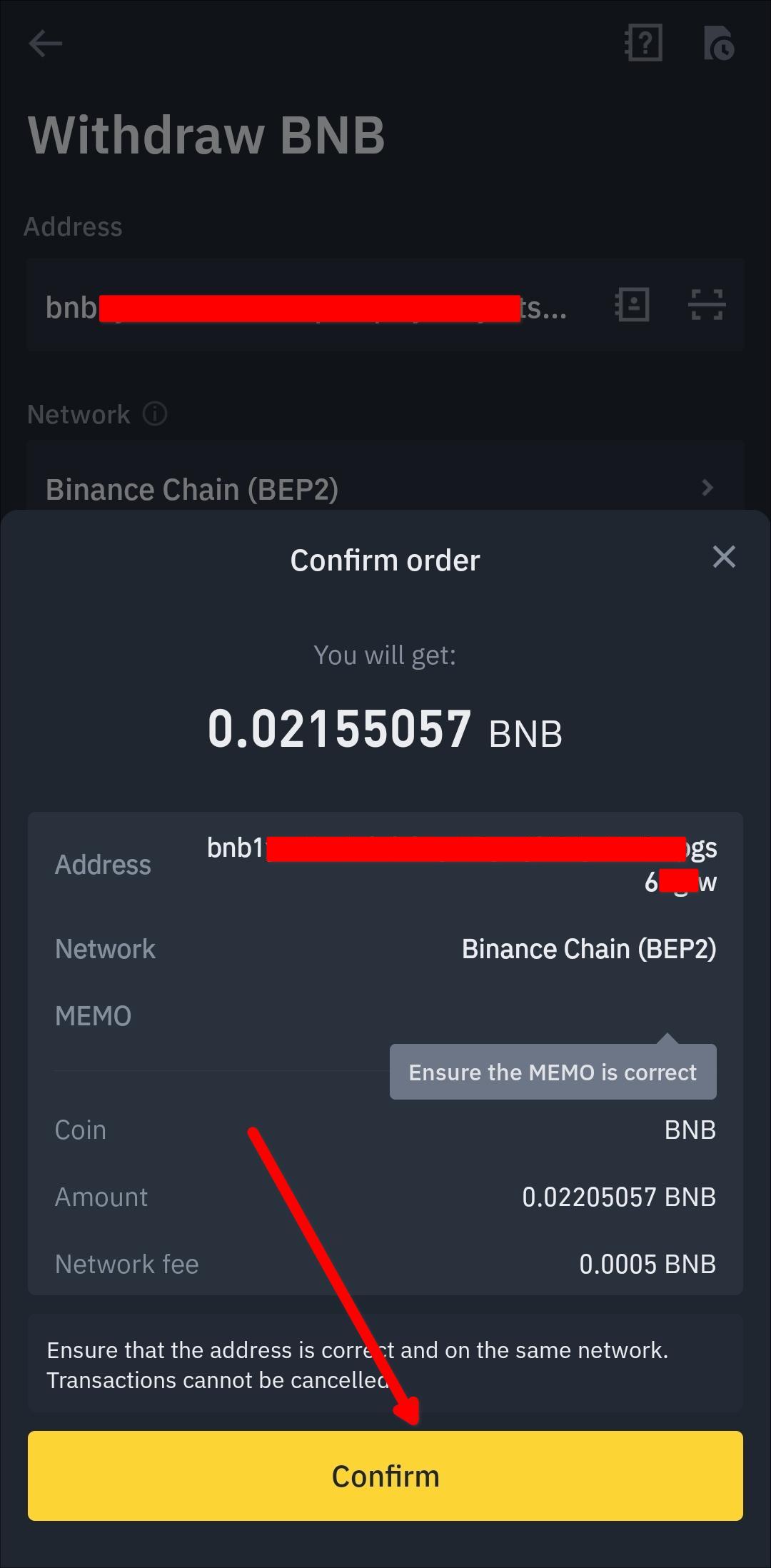Tap the Coin row showing BNB
The width and height of the screenshot is (771, 1568).
point(385,1129)
